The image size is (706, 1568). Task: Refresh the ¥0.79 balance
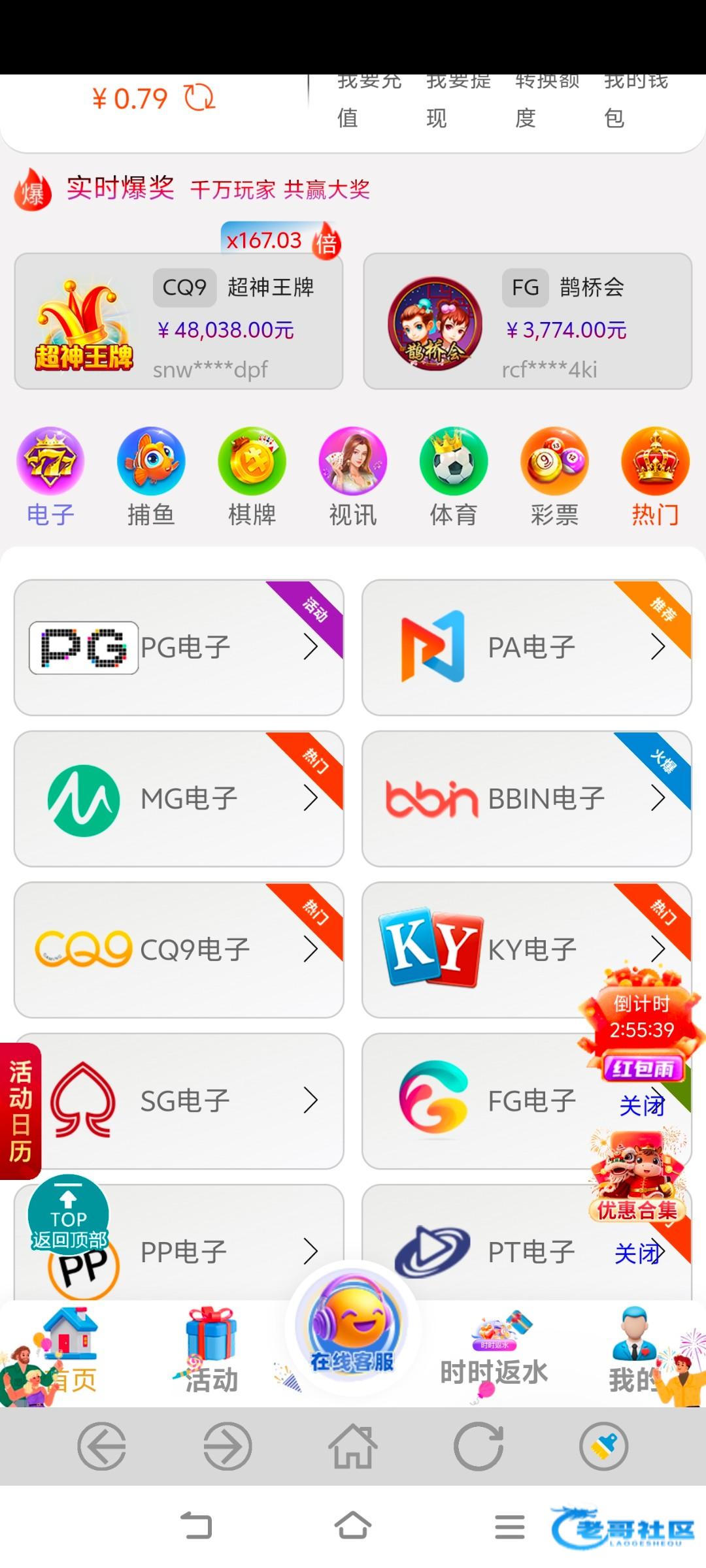[x=199, y=99]
